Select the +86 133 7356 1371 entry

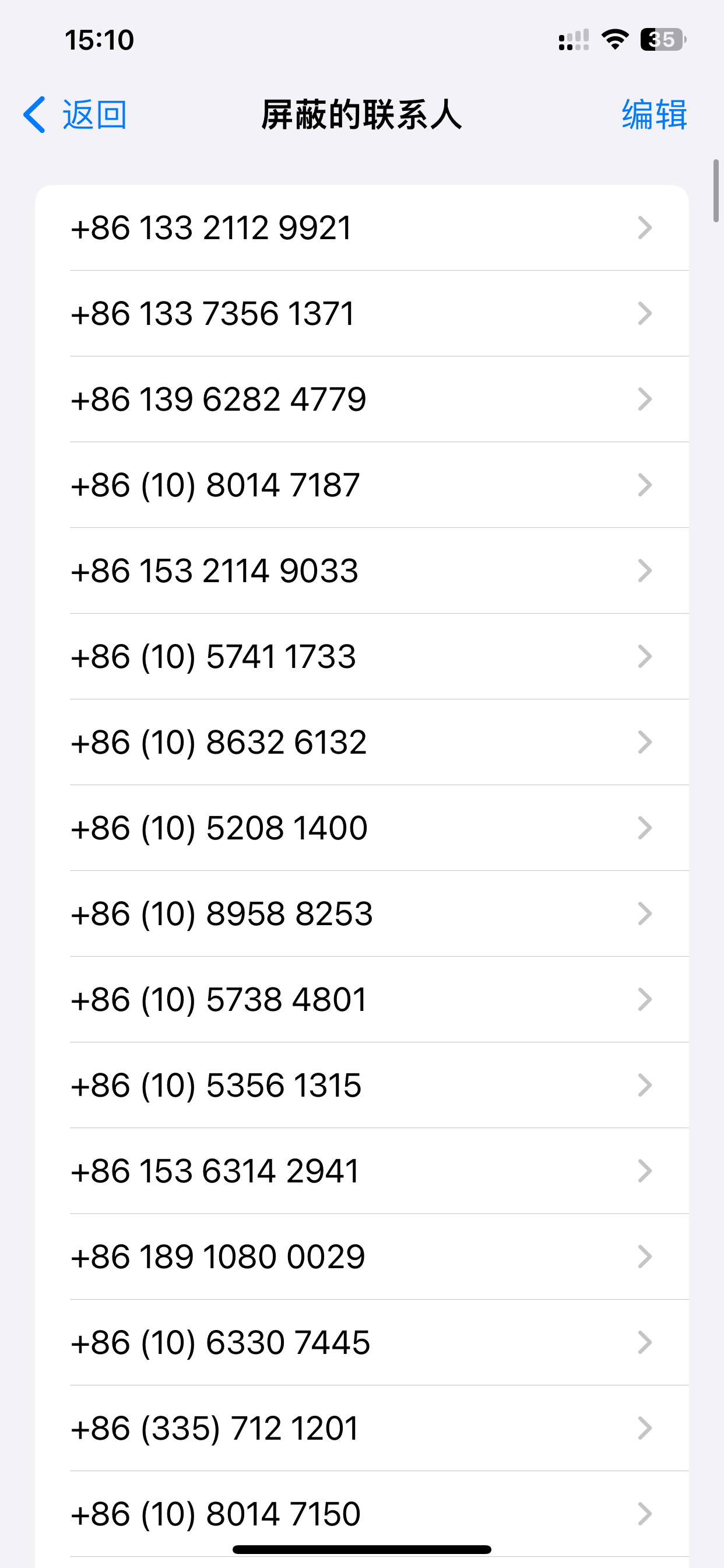[361, 313]
